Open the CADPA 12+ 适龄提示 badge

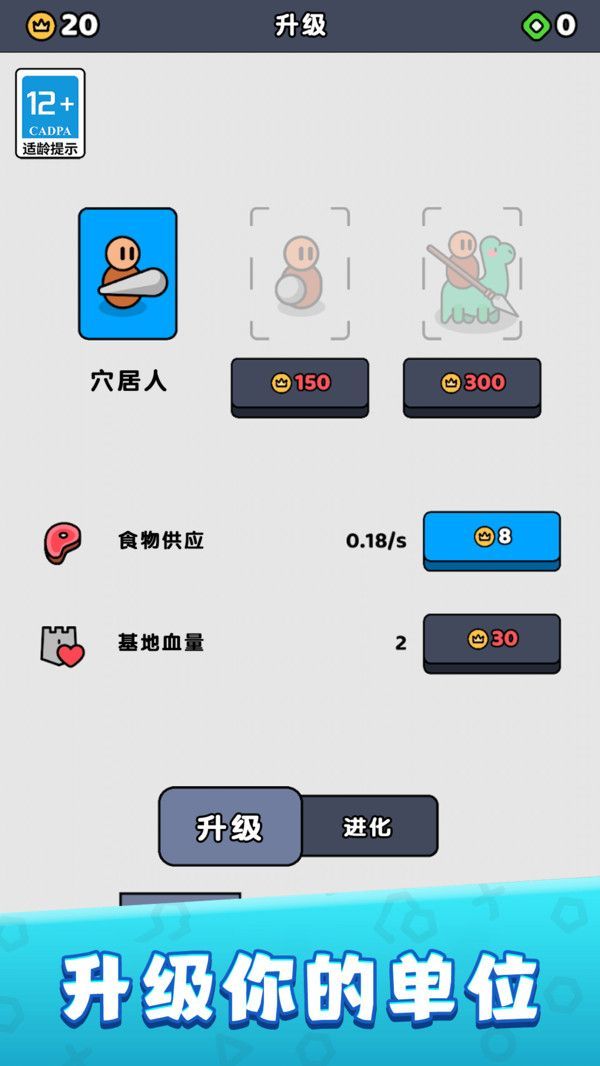click(x=50, y=113)
